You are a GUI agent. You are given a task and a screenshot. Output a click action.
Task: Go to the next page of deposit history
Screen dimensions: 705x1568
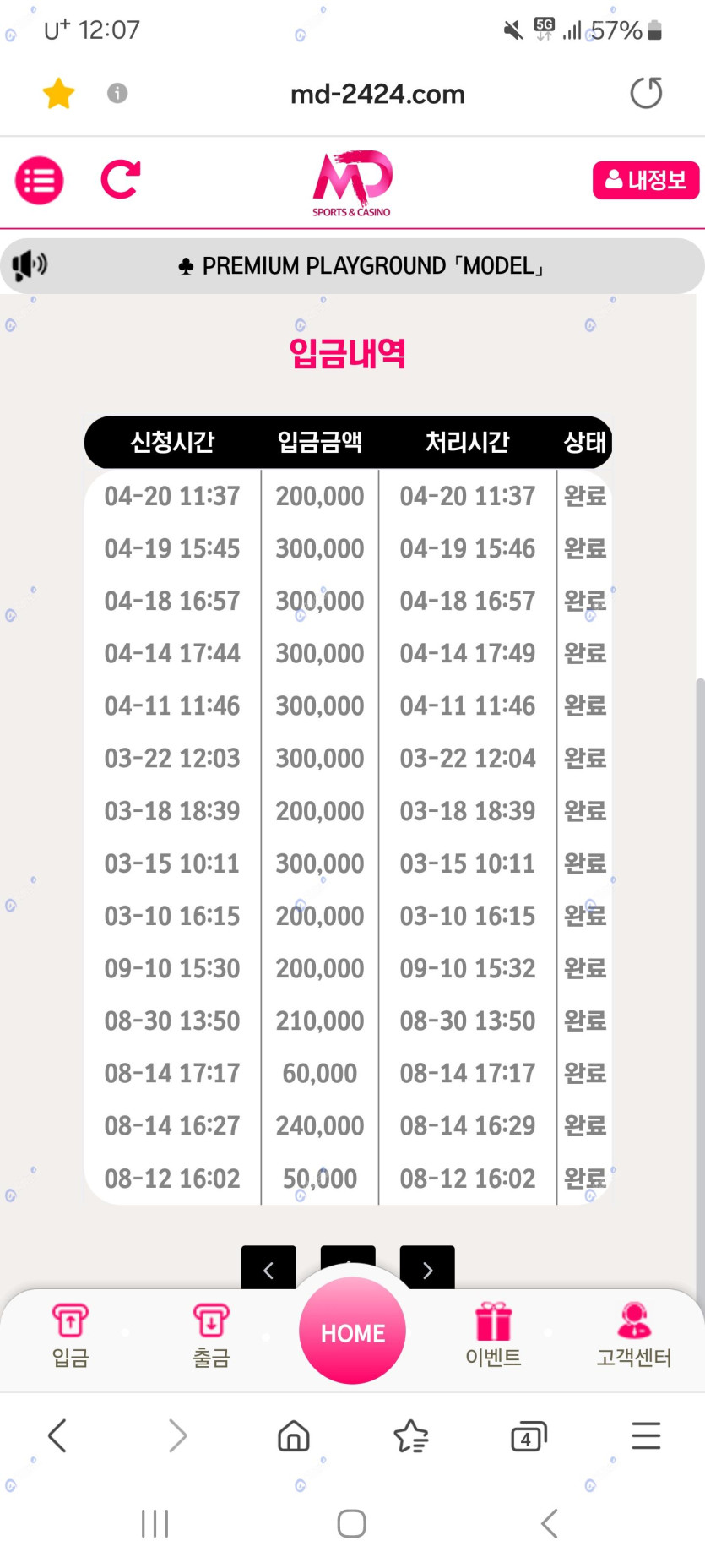[x=427, y=1268]
